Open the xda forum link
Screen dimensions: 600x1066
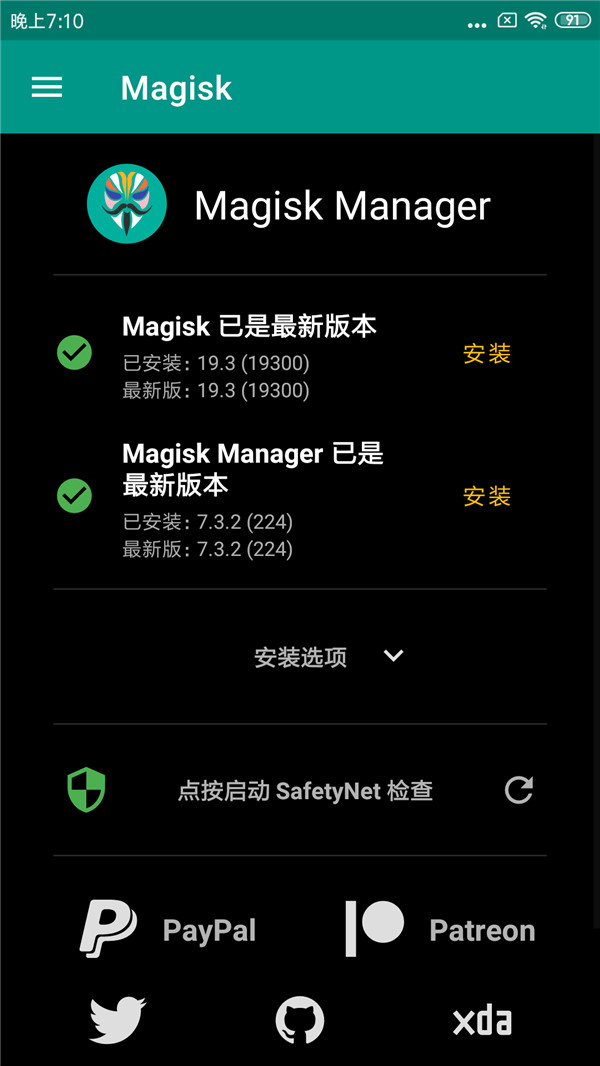coord(482,1020)
